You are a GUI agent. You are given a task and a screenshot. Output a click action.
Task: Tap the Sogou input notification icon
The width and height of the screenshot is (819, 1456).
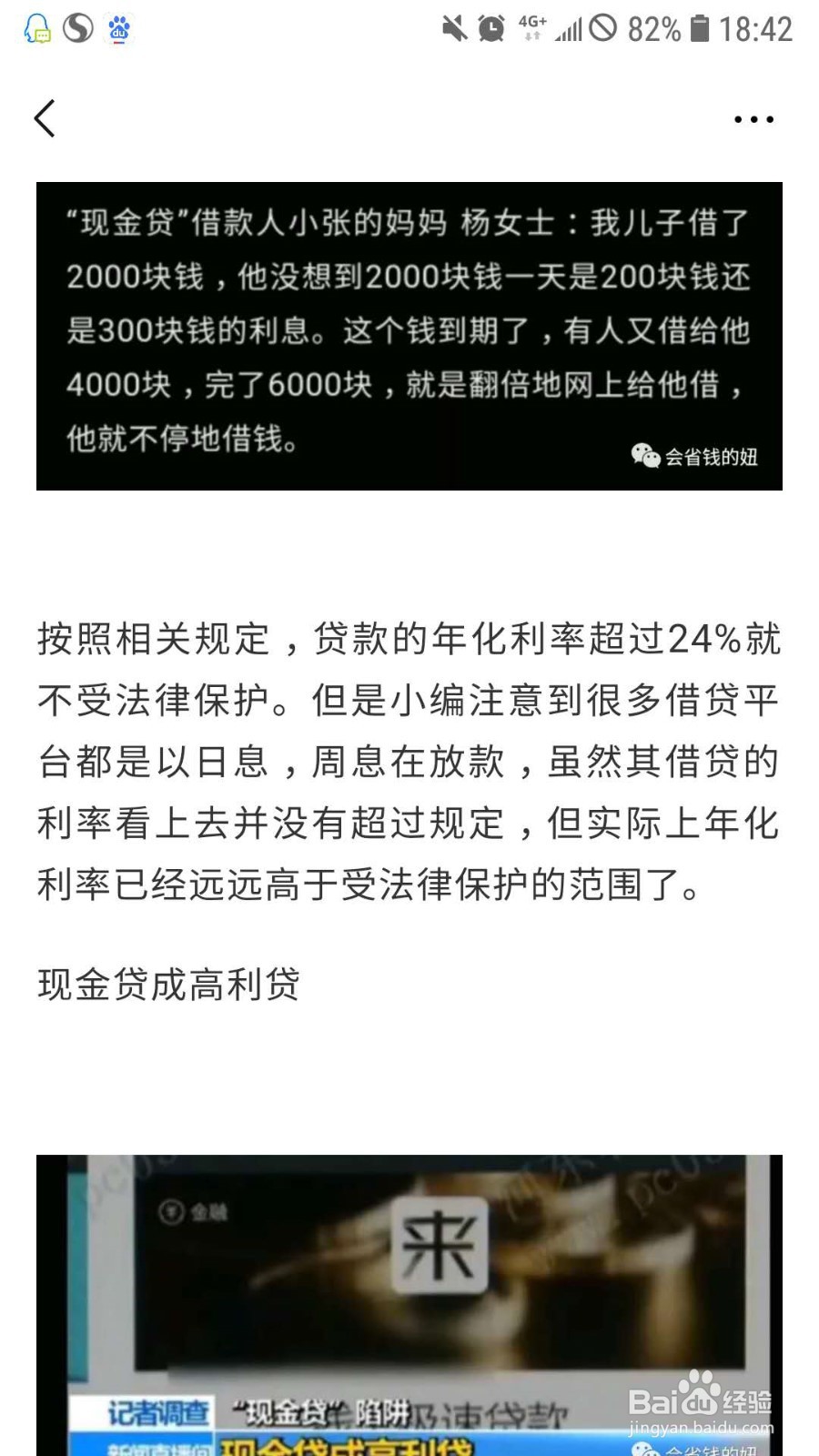[76, 27]
